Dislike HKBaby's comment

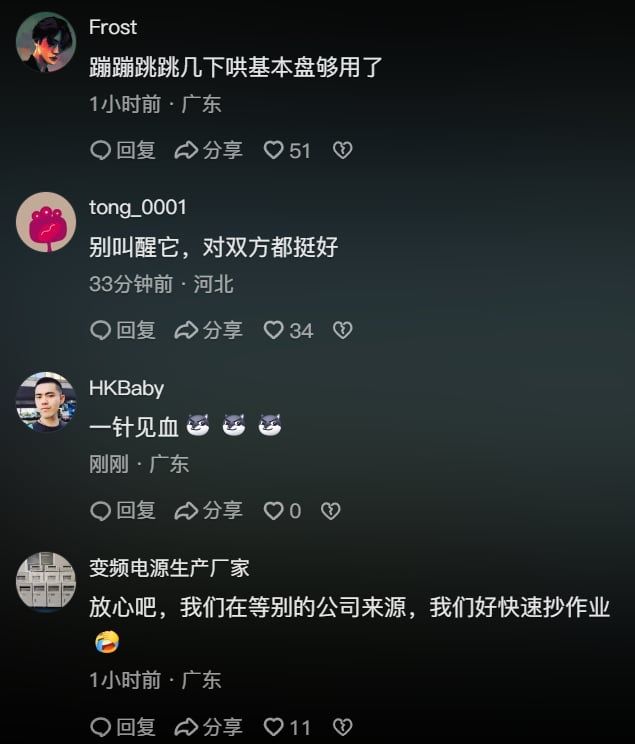330,511
